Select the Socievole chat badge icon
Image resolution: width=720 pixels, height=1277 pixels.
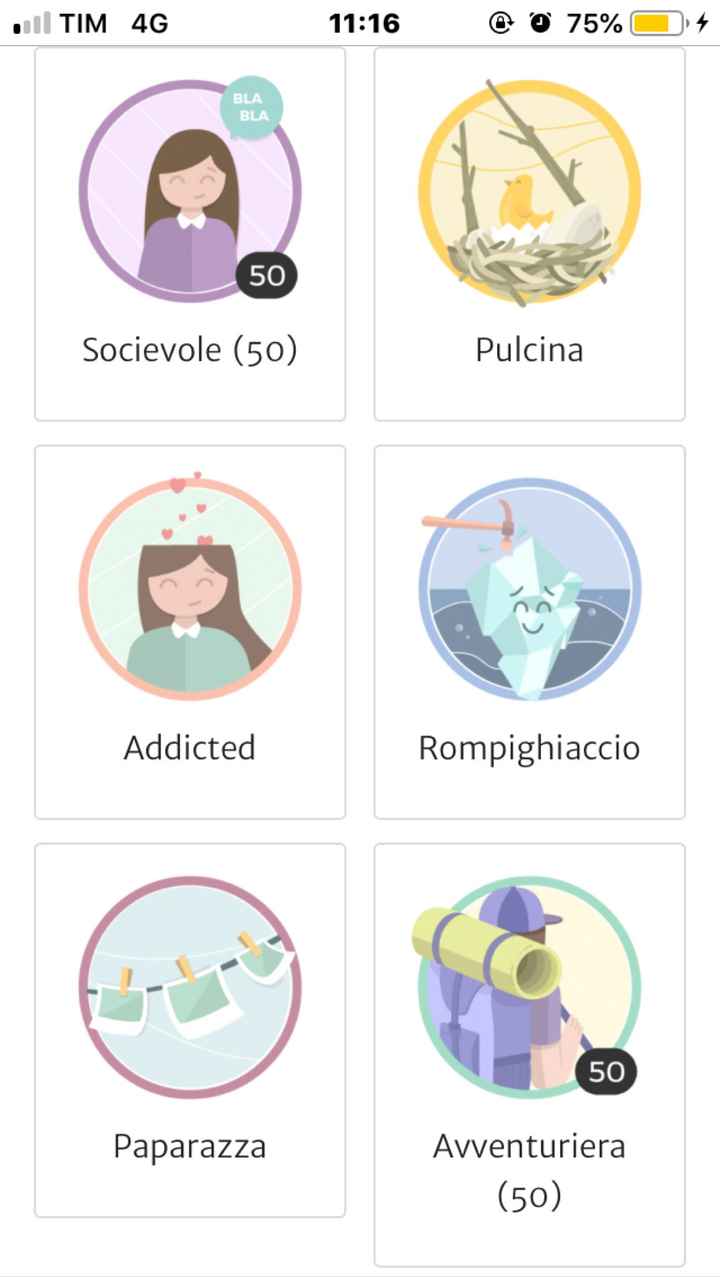point(189,190)
